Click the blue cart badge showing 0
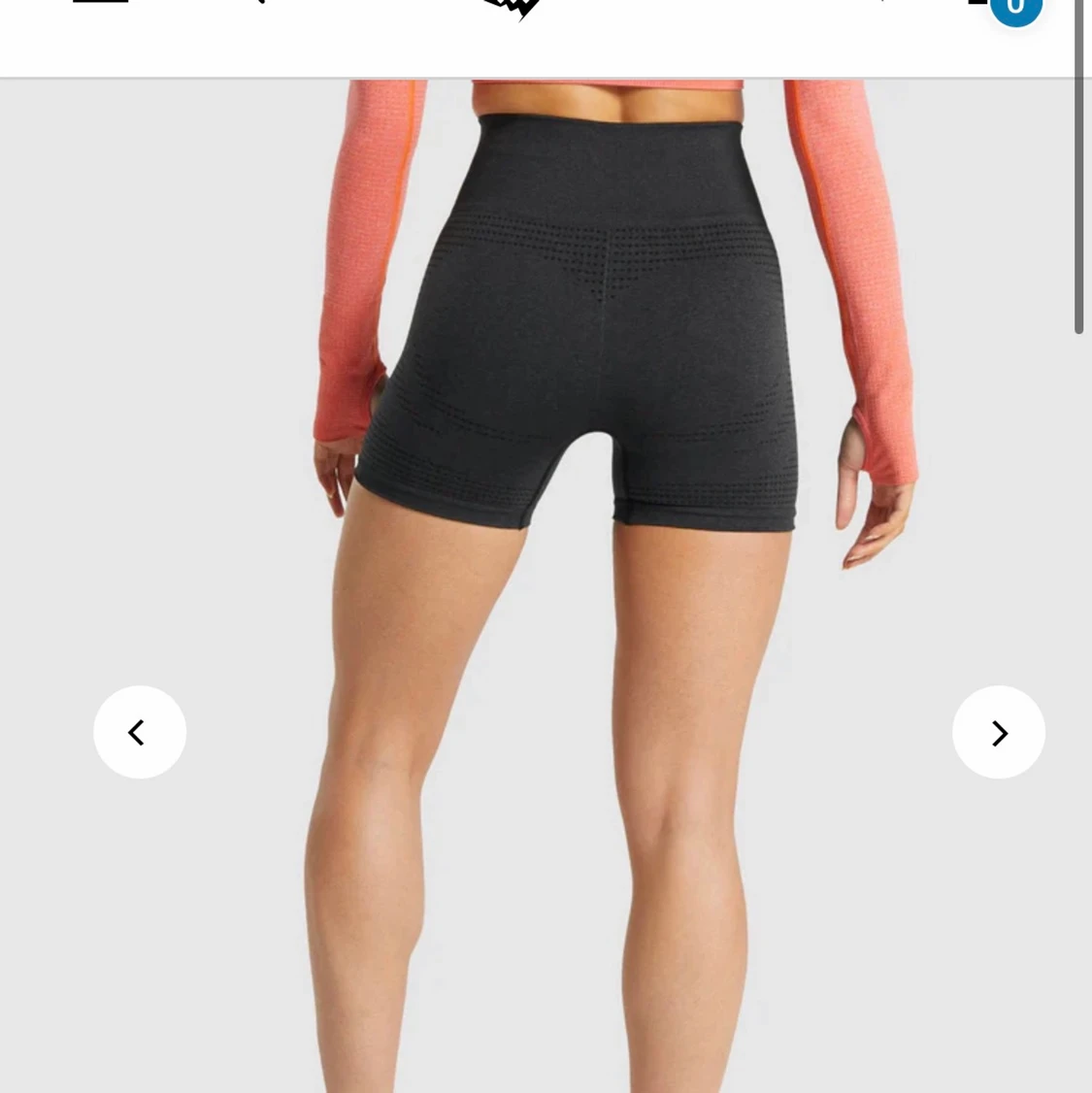Screen dimensions: 1092x1093 (1016, 10)
